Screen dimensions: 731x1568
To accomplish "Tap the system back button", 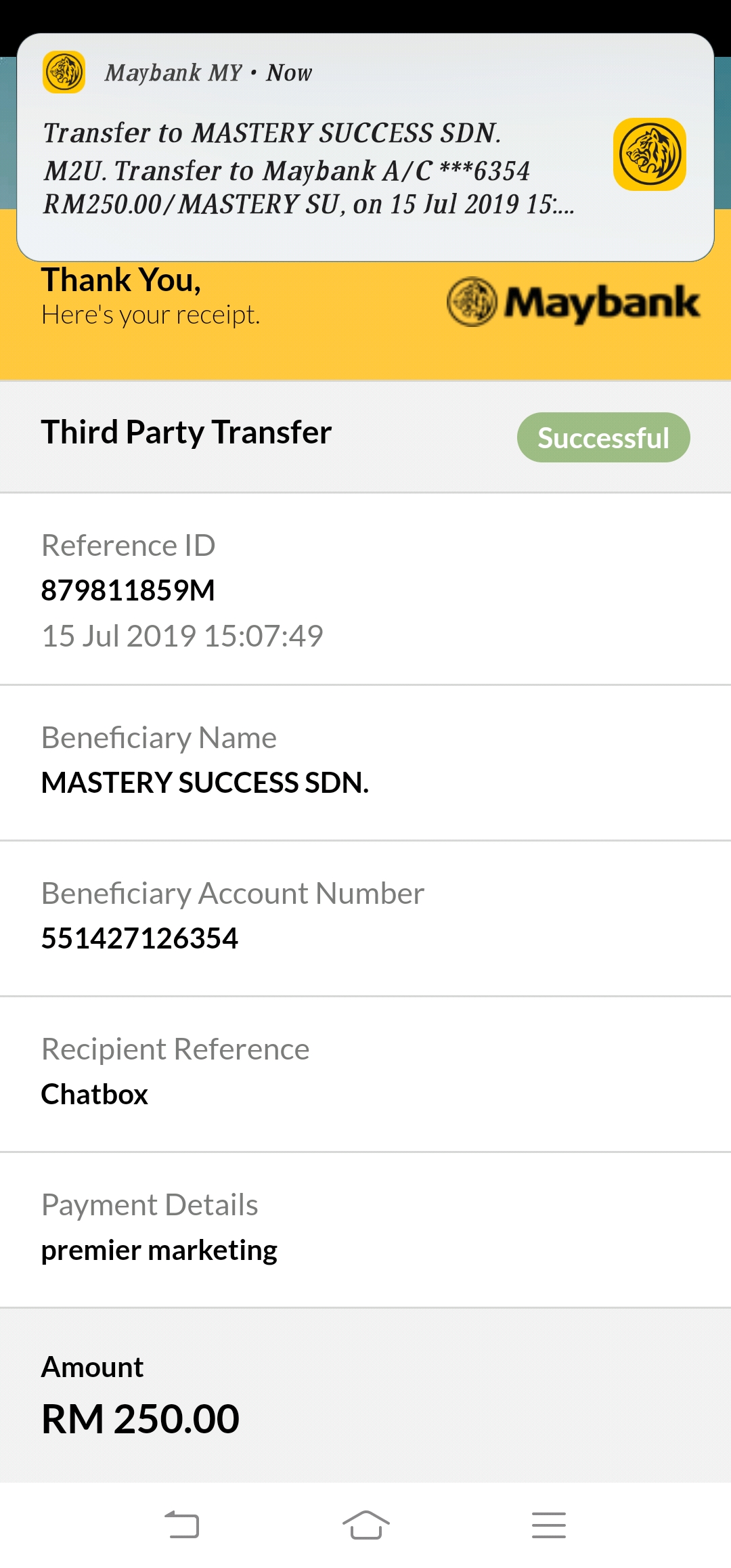I will coord(182,1525).
